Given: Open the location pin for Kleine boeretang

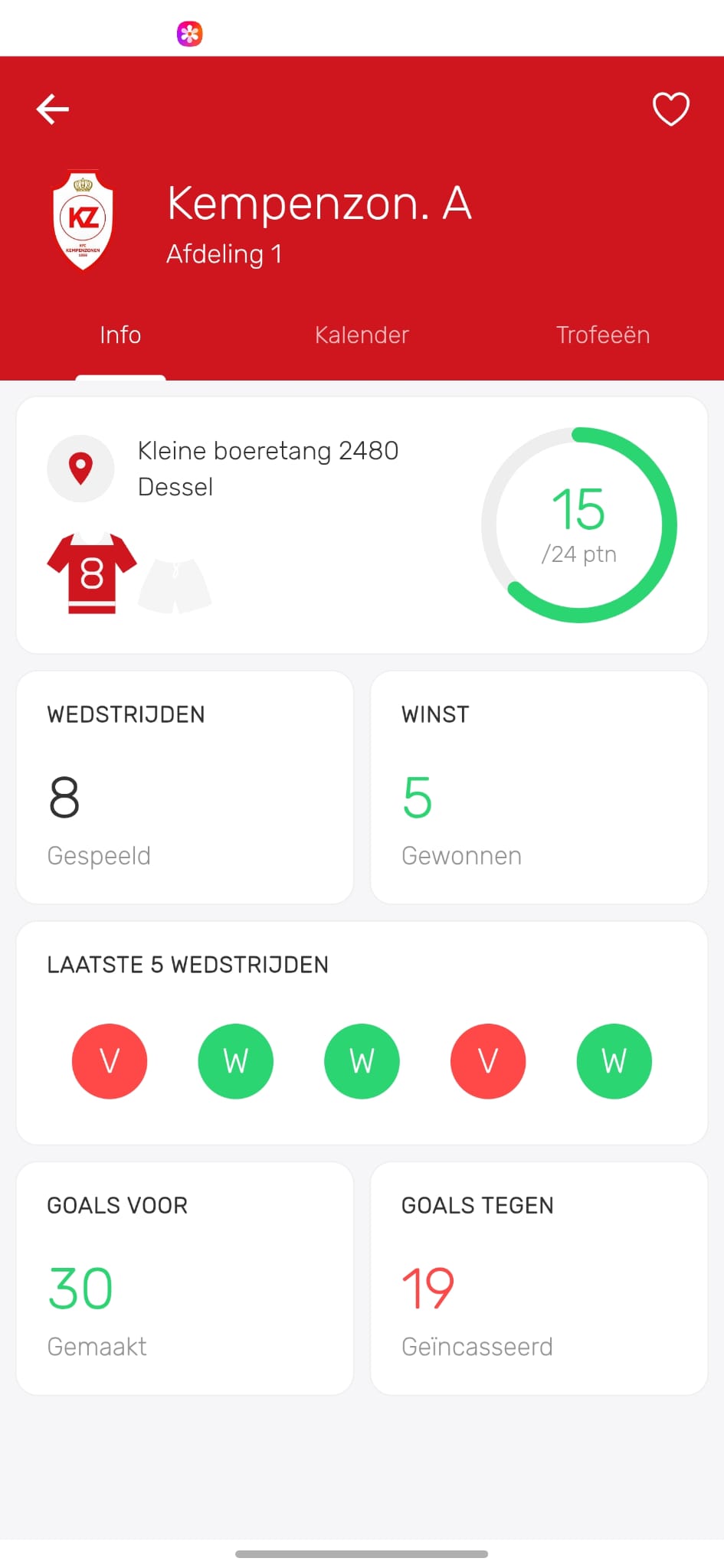Looking at the screenshot, I should coord(81,469).
